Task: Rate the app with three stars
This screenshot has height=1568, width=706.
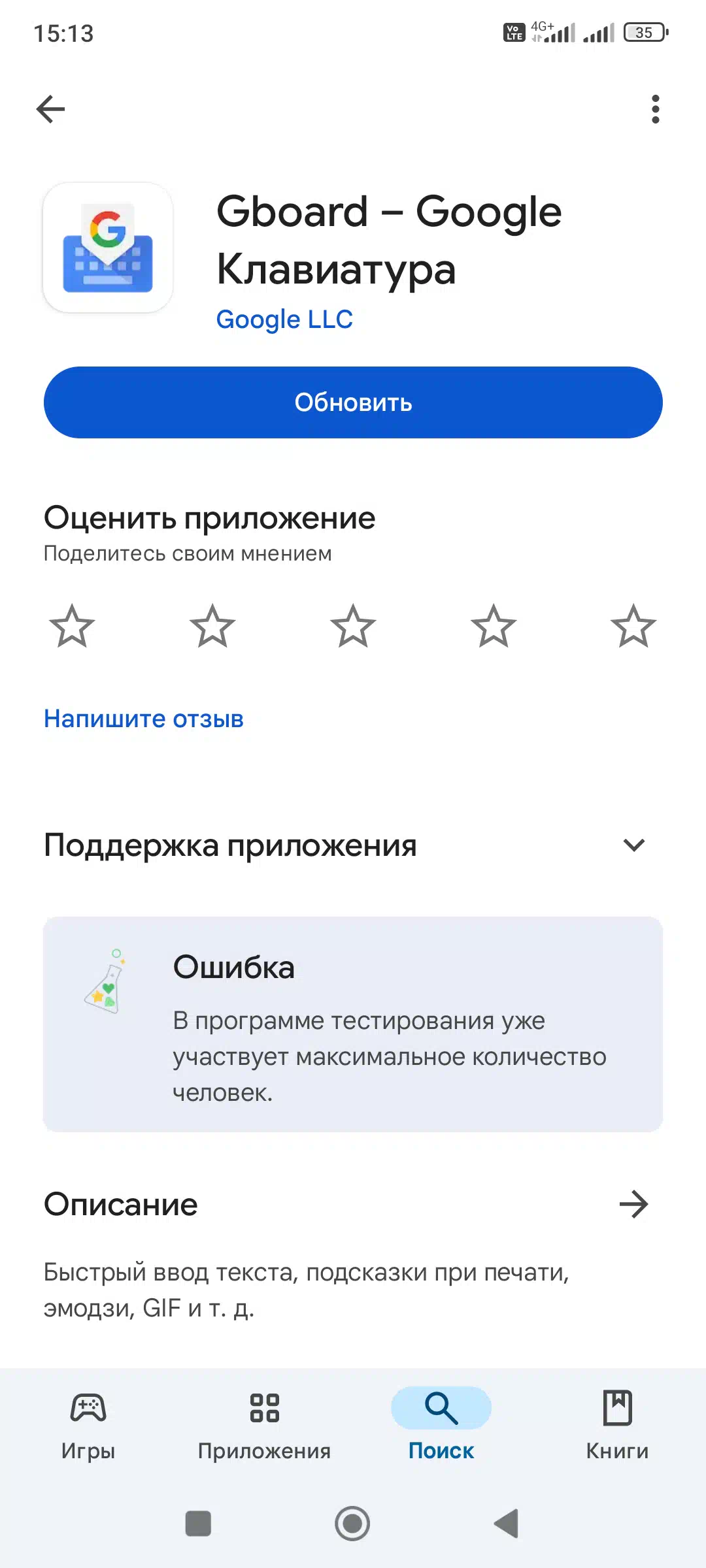Action: pos(353,626)
